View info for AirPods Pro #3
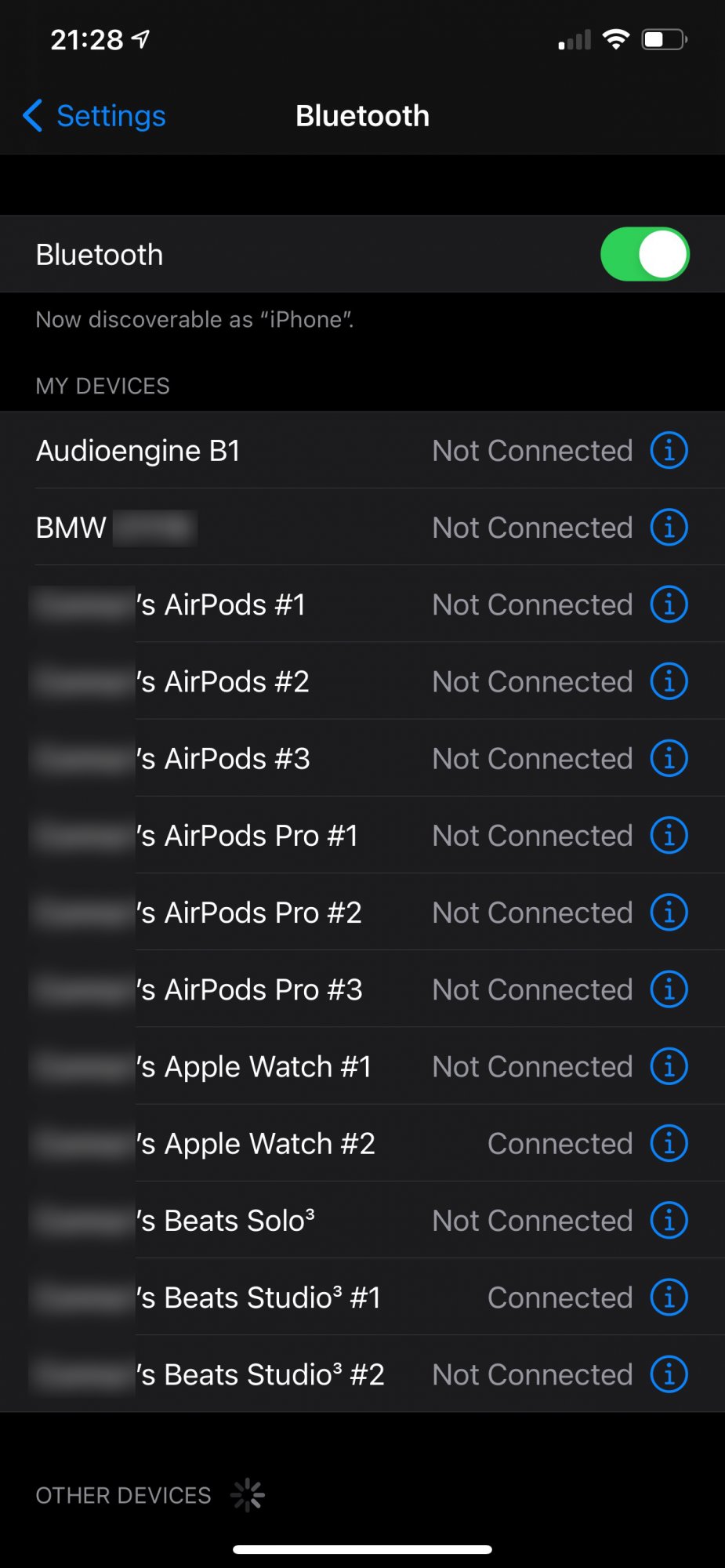The width and height of the screenshot is (725, 1568). coord(669,989)
